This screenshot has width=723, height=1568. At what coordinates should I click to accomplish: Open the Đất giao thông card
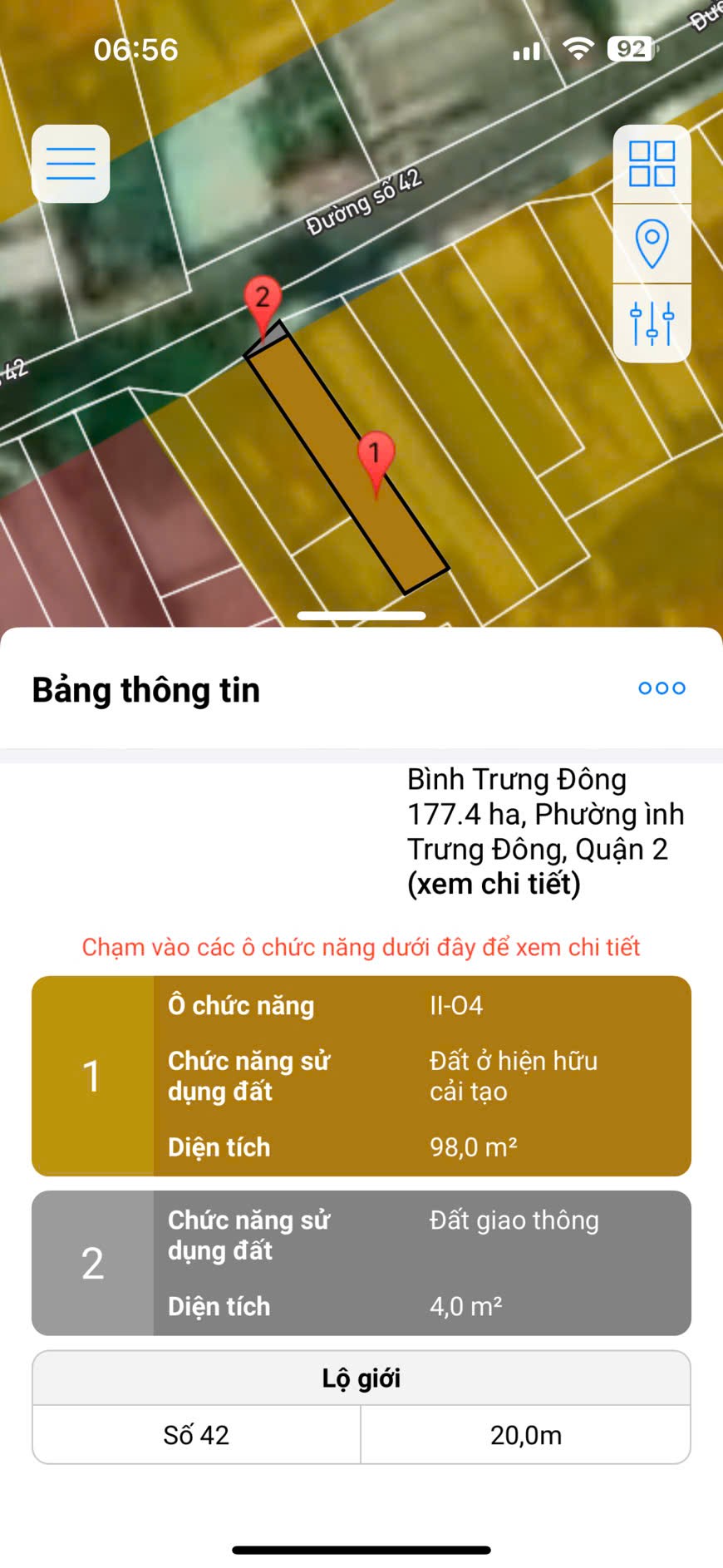[361, 1263]
